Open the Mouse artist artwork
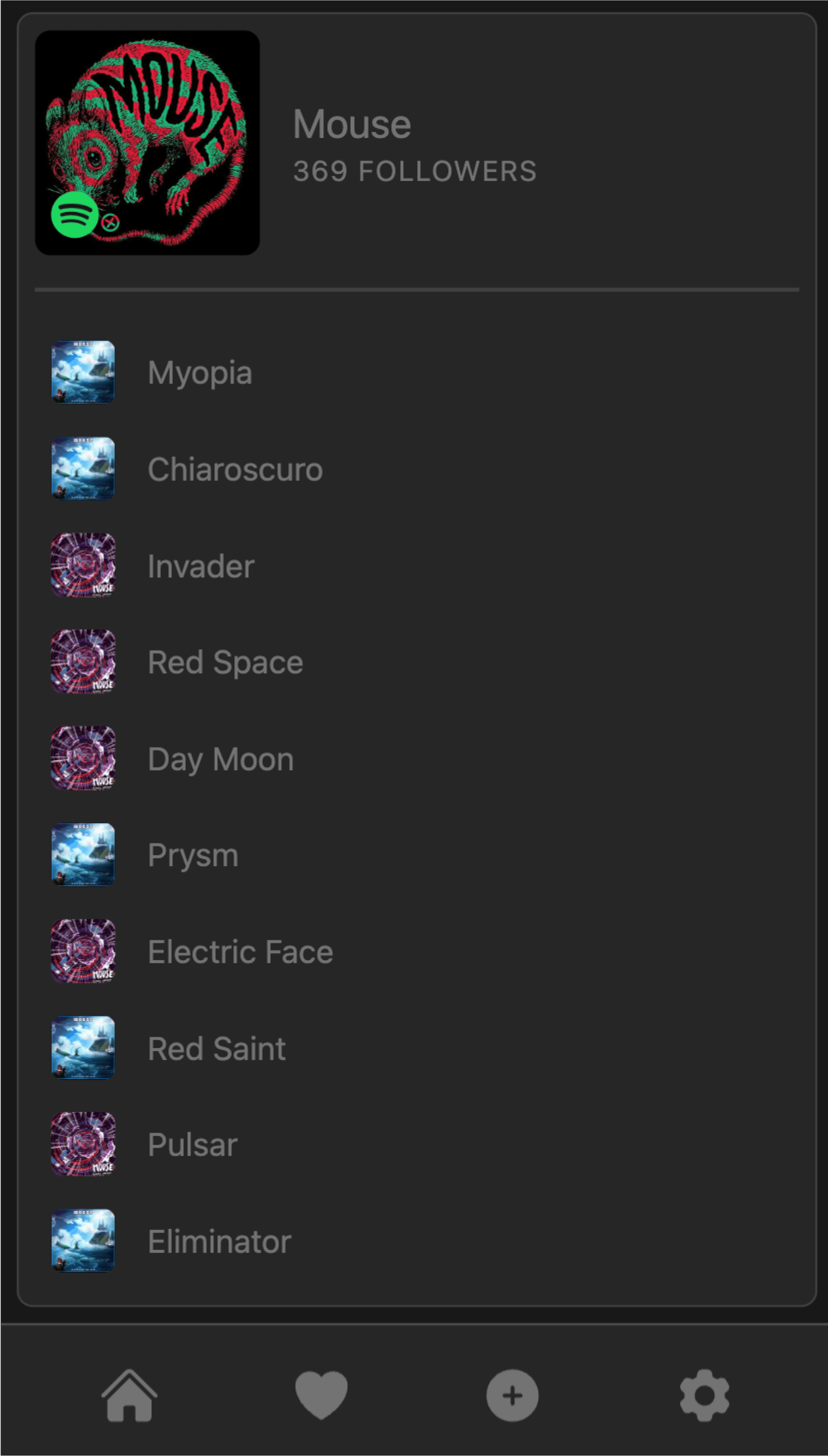Screen dimensions: 828x1456 (147, 143)
